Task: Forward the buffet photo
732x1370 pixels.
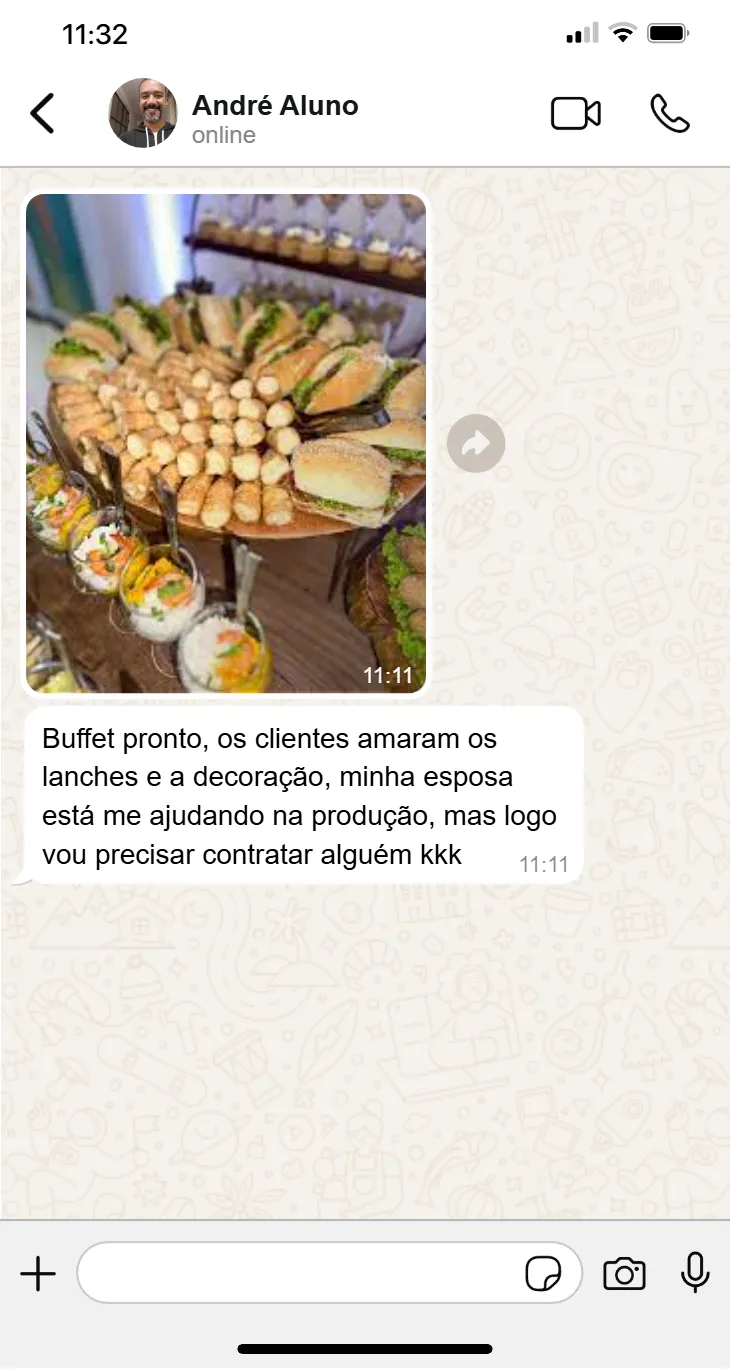Action: point(476,443)
